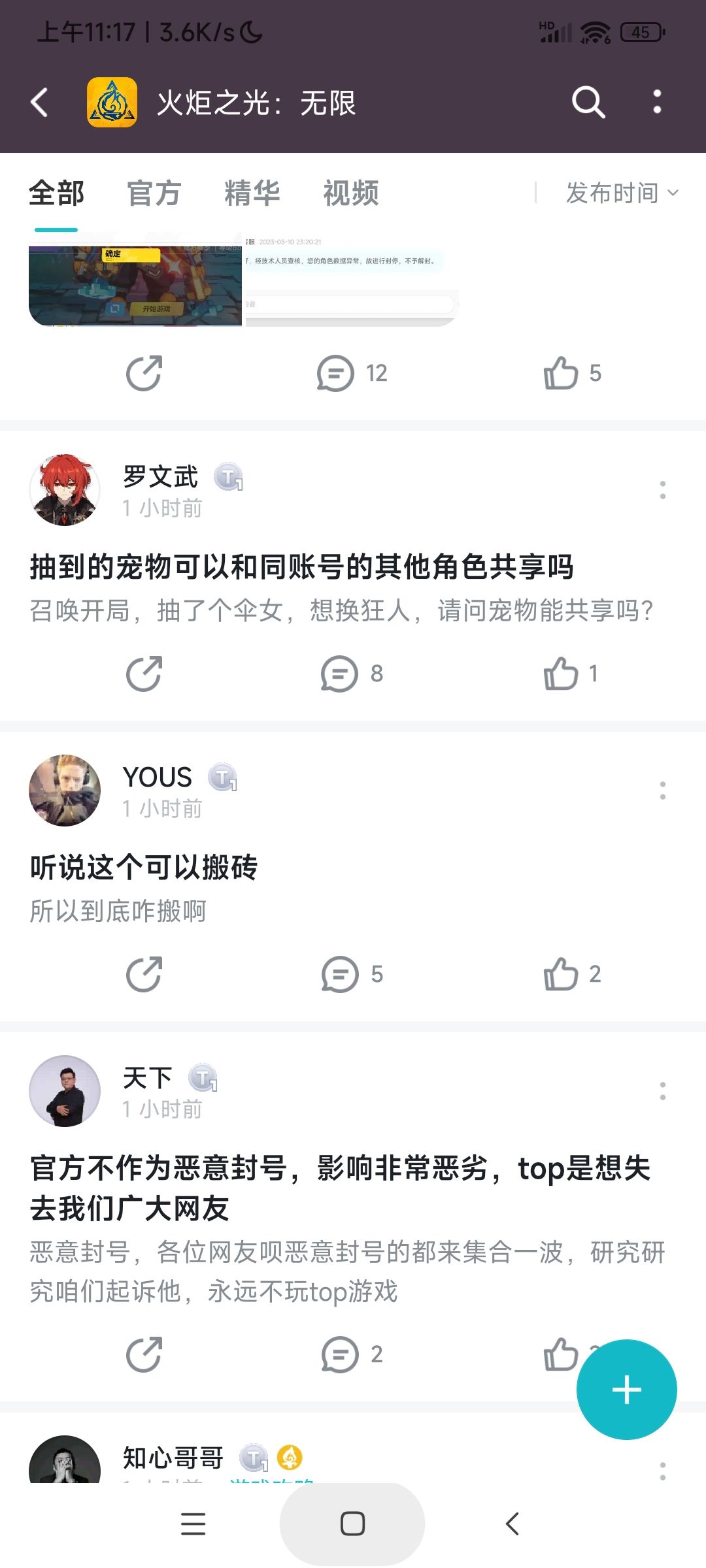Create a new post with the plus button
The height and width of the screenshot is (1568, 706).
pos(626,1390)
